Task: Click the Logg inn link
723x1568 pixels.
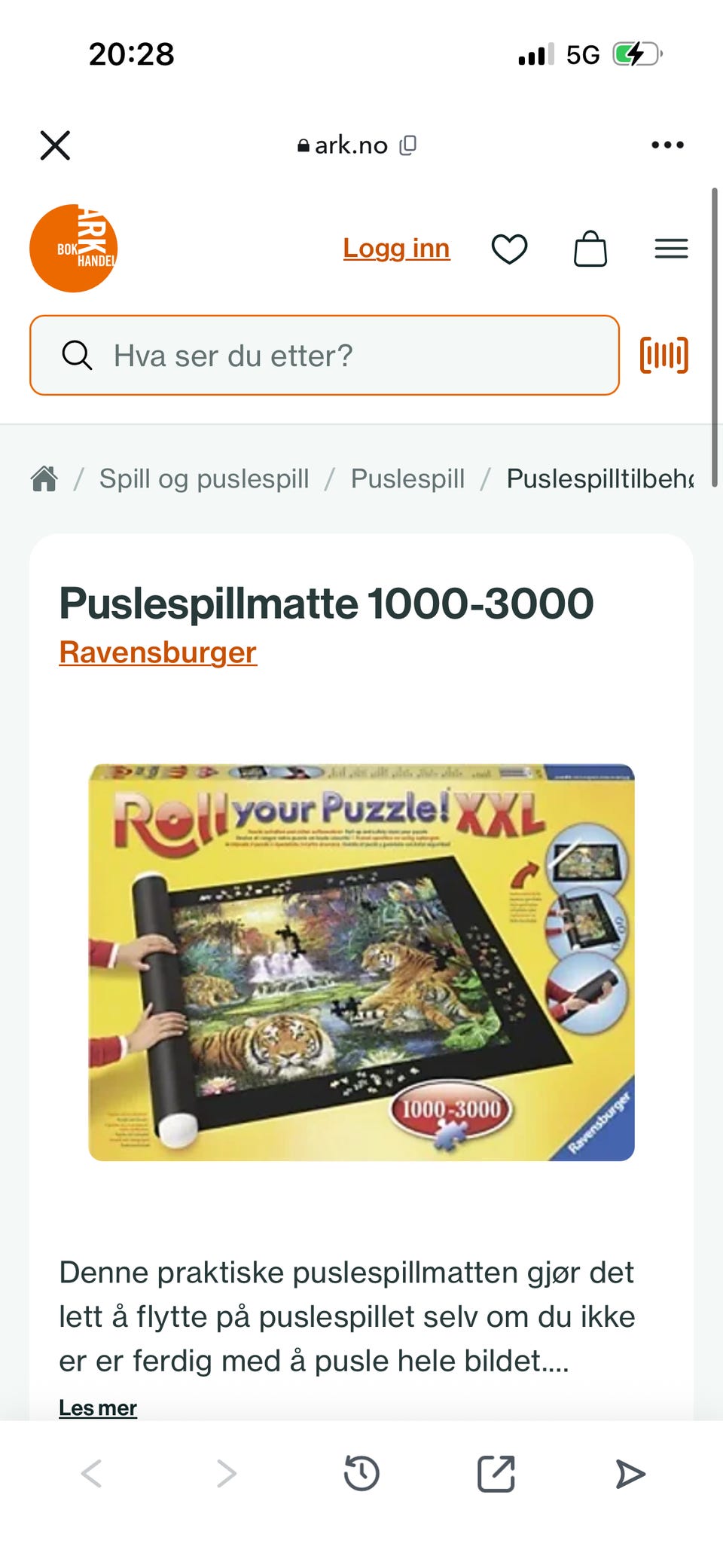Action: 396,249
